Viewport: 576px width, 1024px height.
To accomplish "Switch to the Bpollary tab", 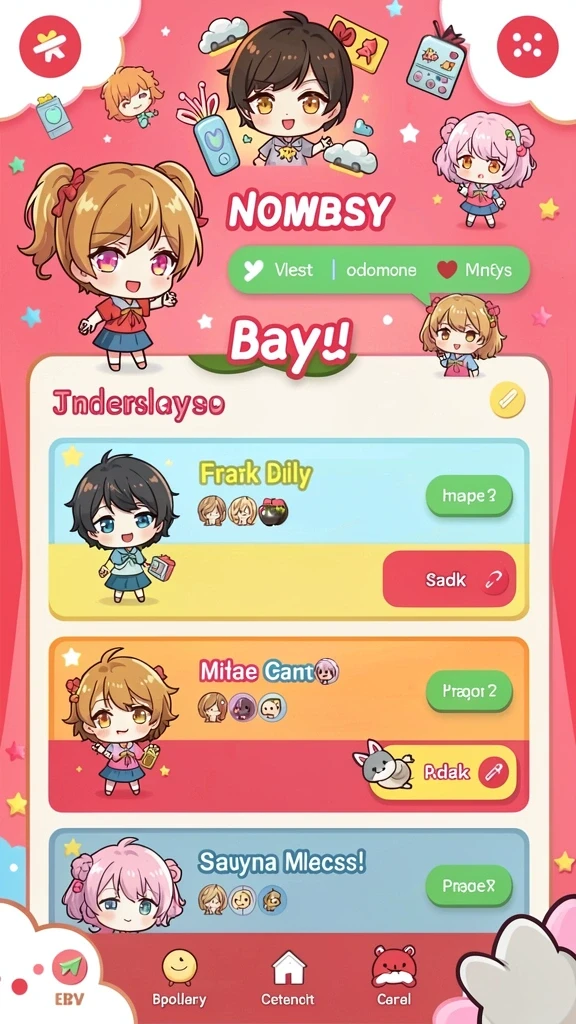I will [x=179, y=978].
